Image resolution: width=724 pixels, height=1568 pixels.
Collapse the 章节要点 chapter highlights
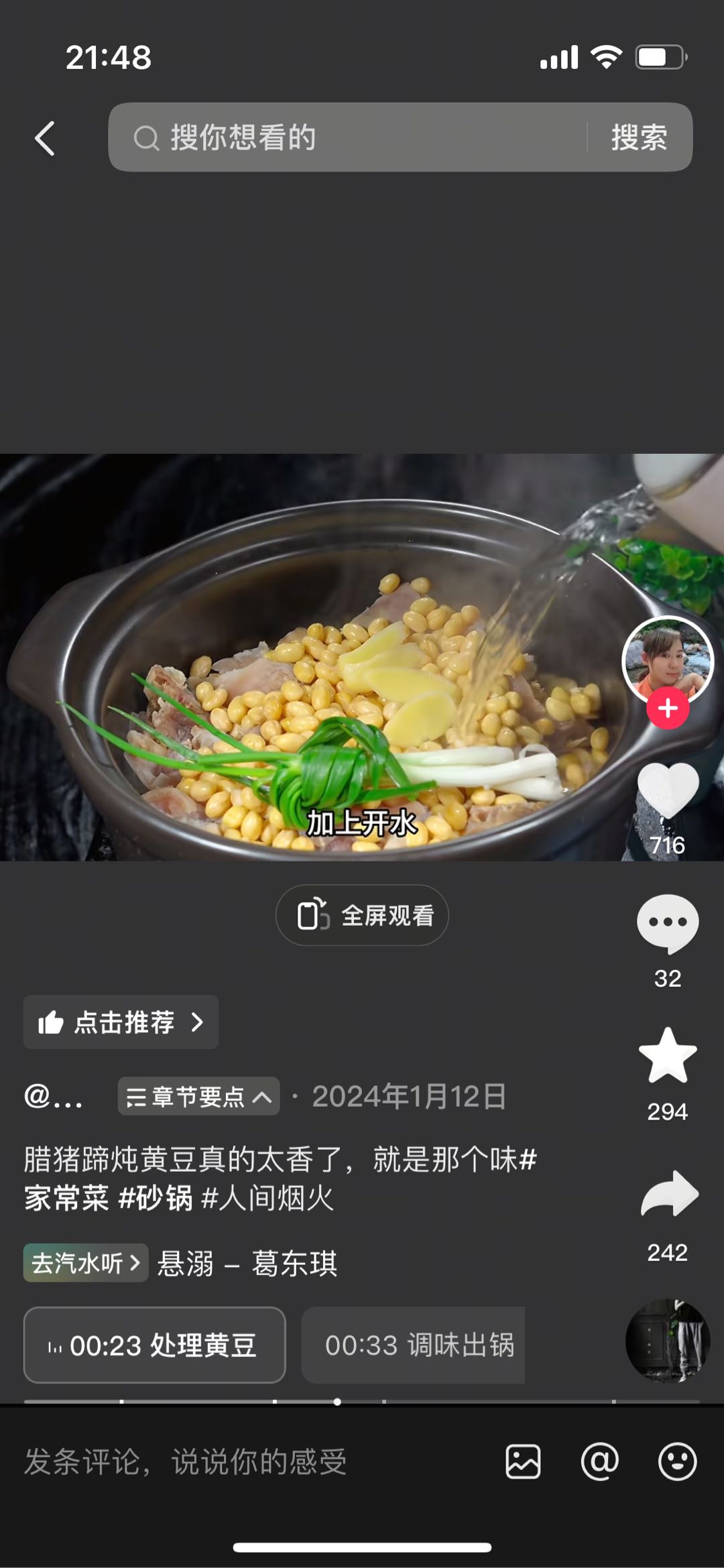(x=198, y=1097)
